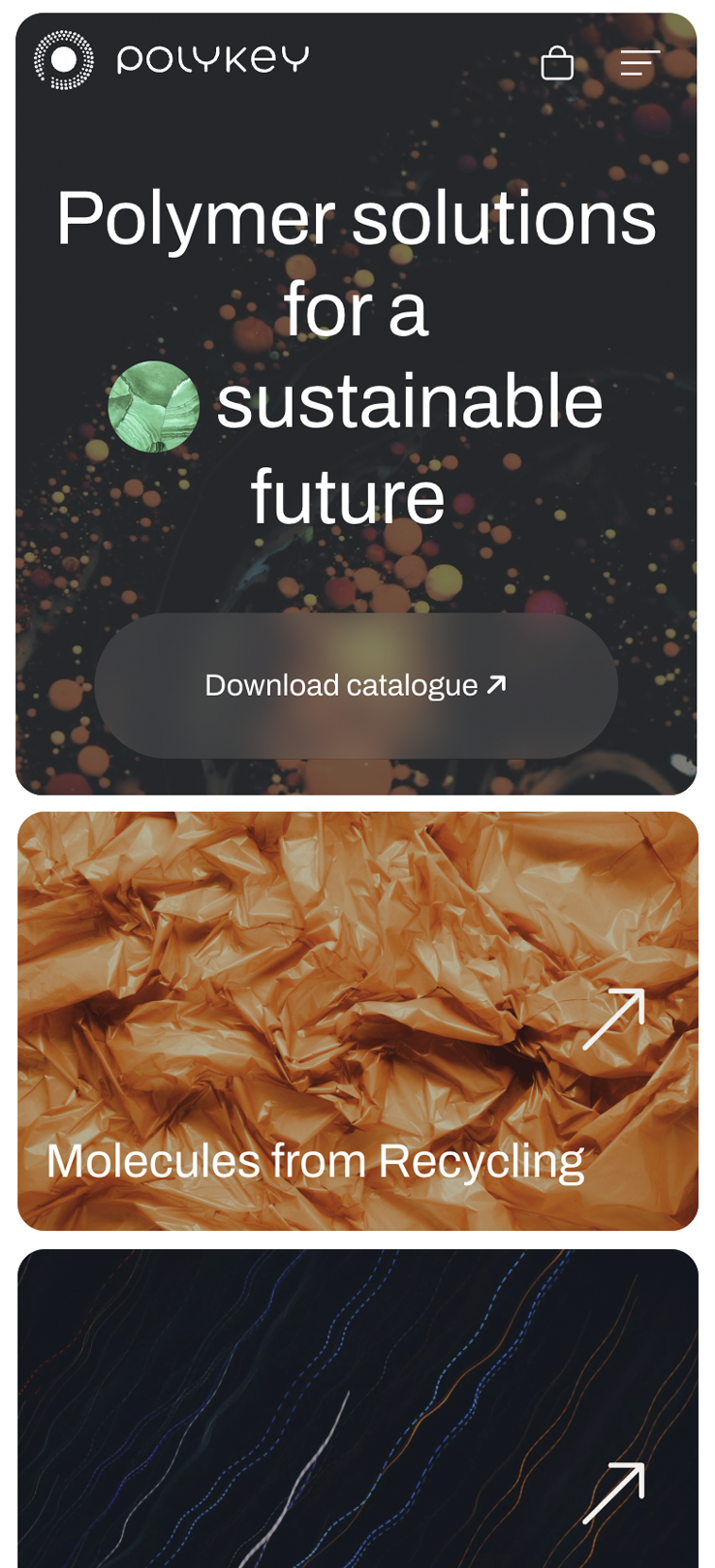Open the Molecules from Recycling card

tap(357, 1021)
